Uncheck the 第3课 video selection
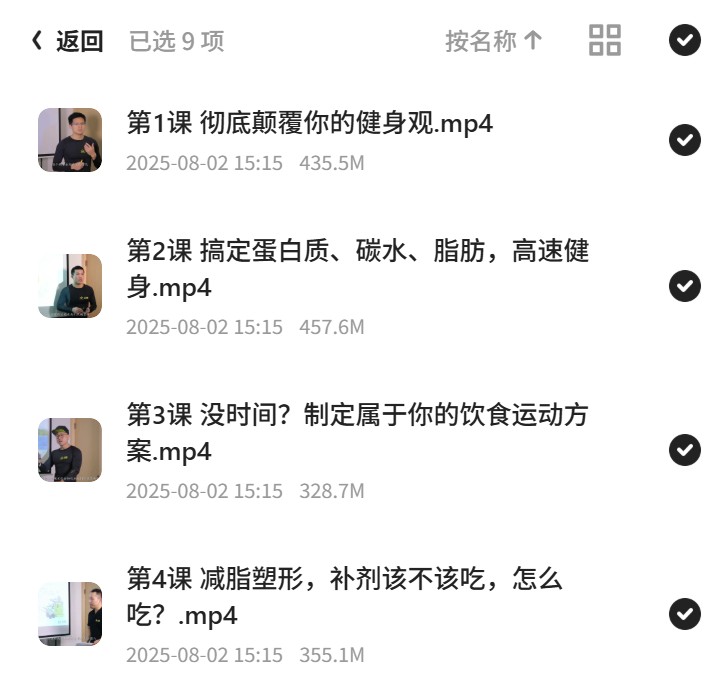 (x=684, y=450)
